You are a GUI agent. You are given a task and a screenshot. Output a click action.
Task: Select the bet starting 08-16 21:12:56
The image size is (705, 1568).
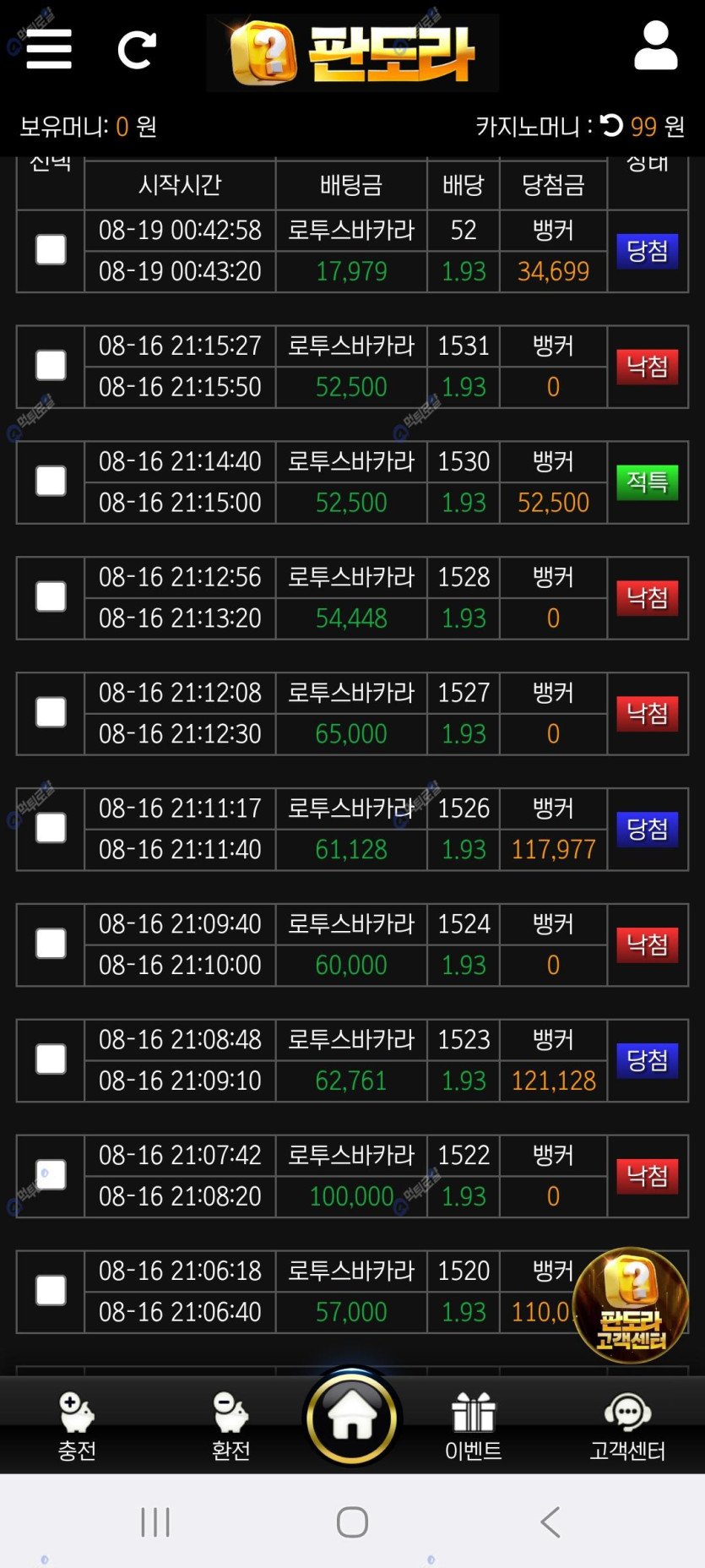tap(51, 597)
